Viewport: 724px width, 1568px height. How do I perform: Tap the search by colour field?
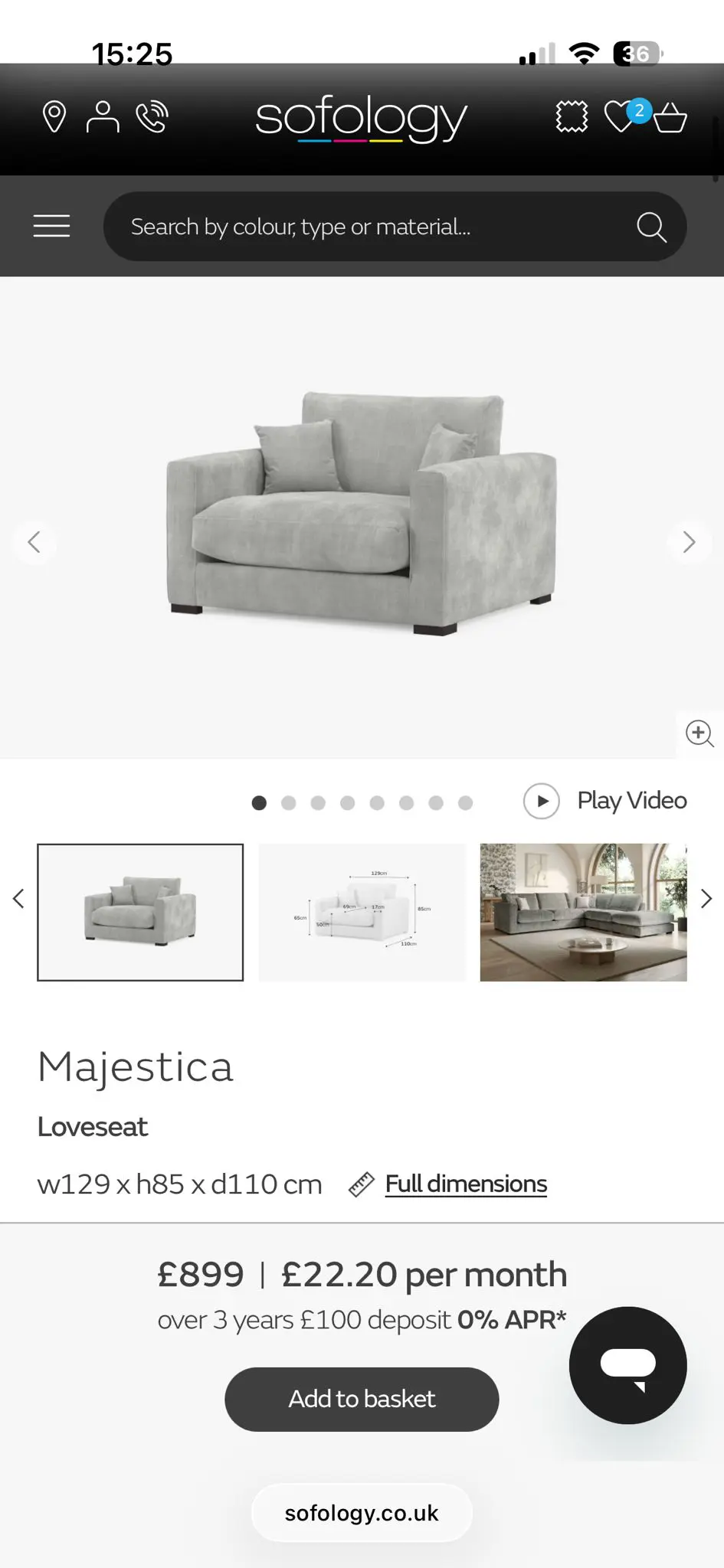[x=375, y=227]
